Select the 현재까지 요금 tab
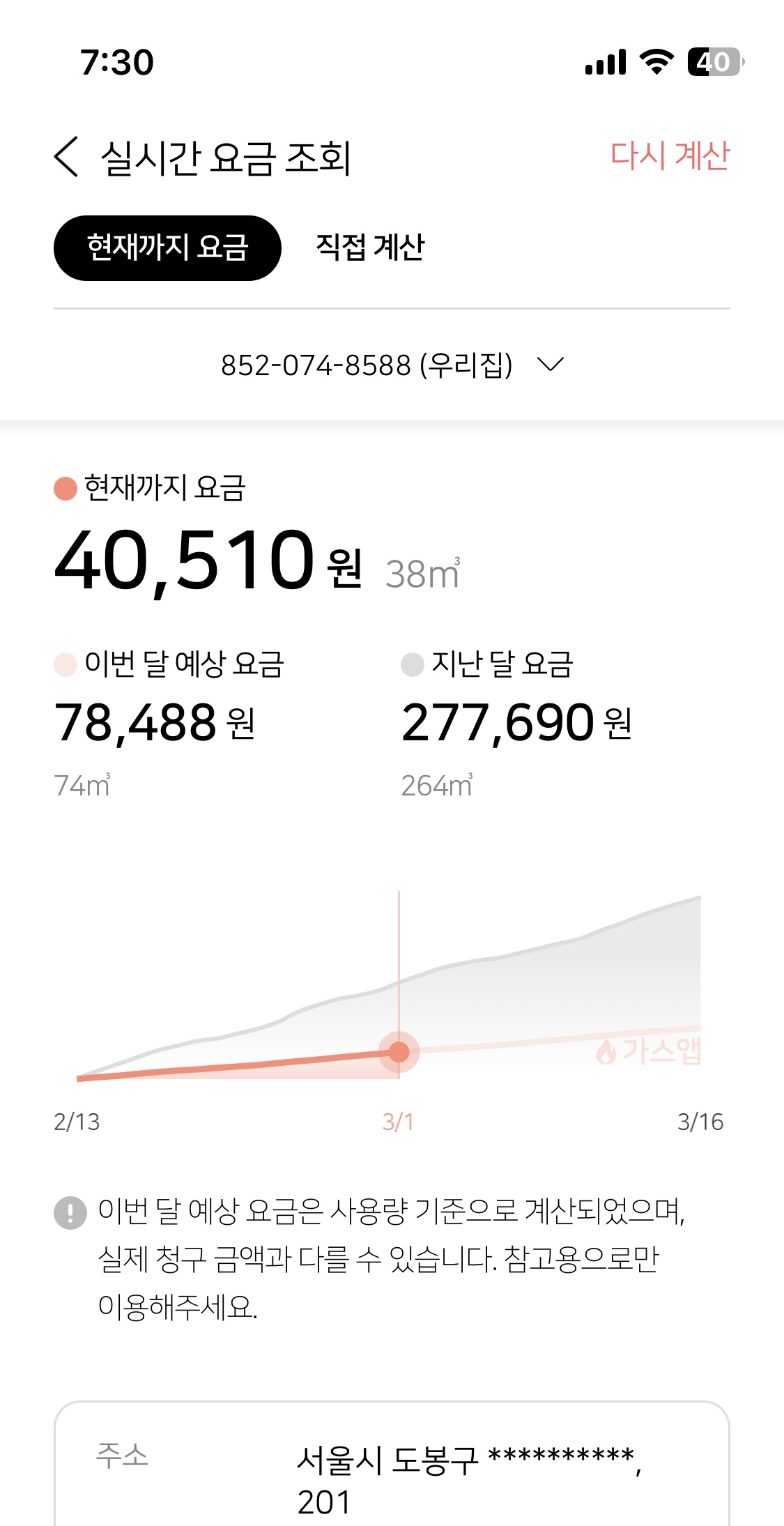Viewport: 784px width, 1526px height. click(x=167, y=248)
